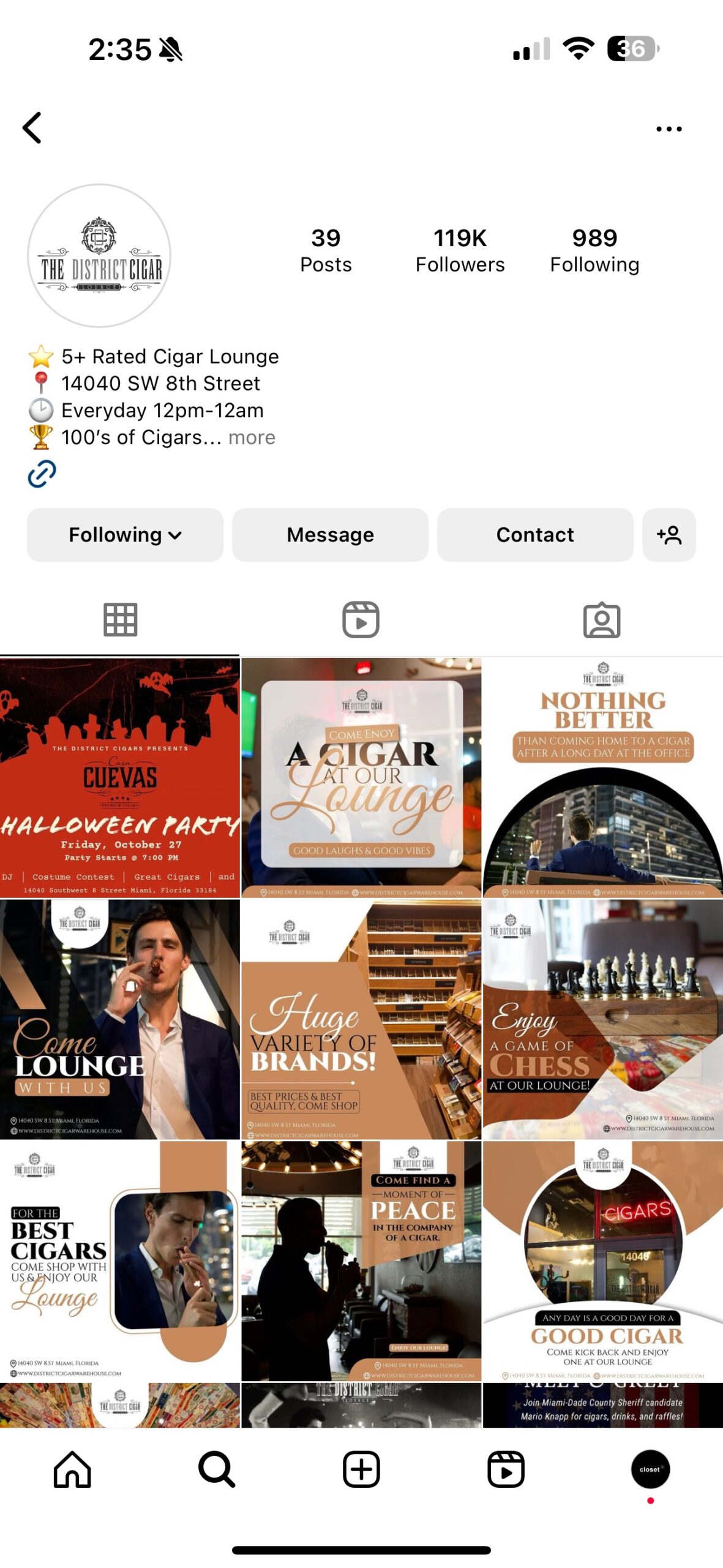Screen dimensions: 723x1568
Task: Open your own profile avatar tab
Action: click(x=650, y=1468)
